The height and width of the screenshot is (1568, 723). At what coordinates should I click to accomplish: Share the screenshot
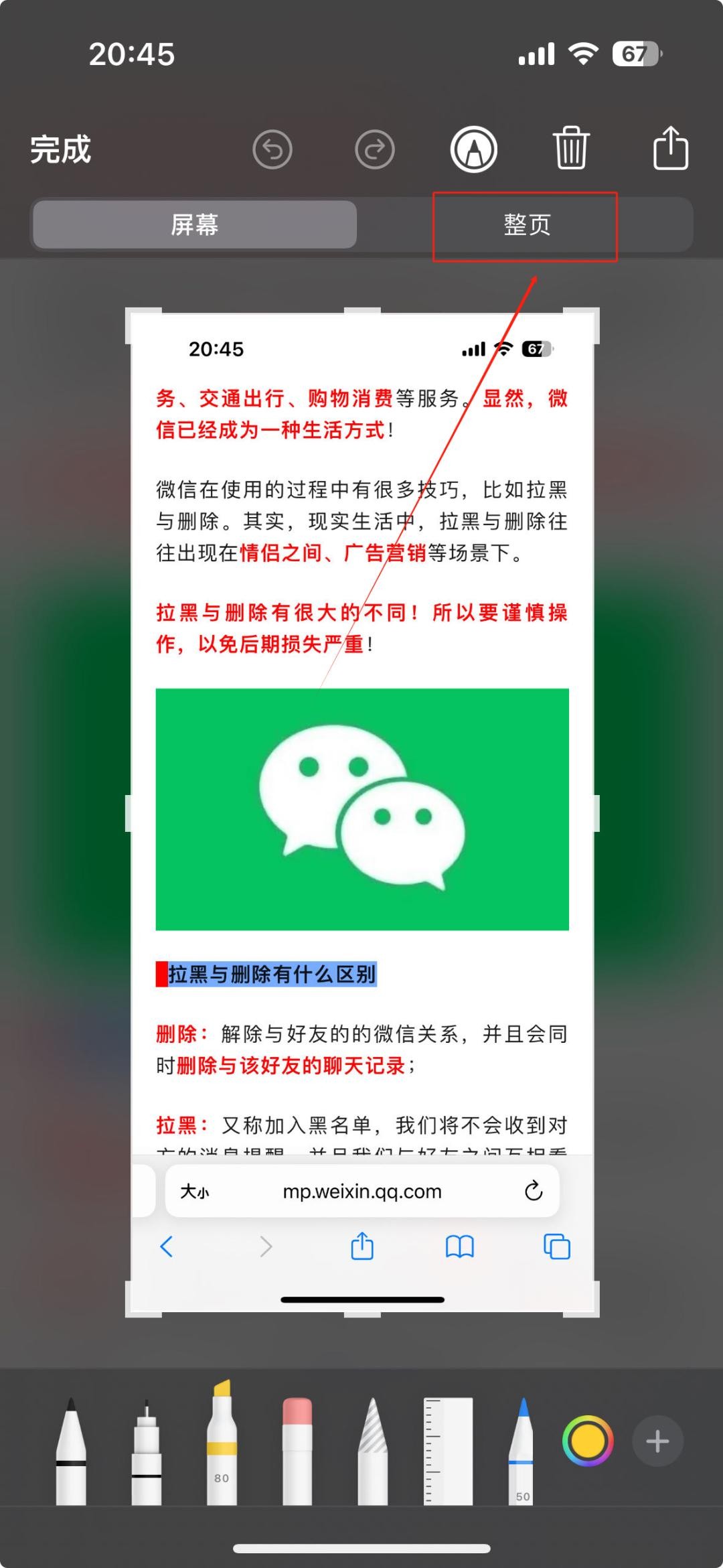pyautogui.click(x=670, y=148)
